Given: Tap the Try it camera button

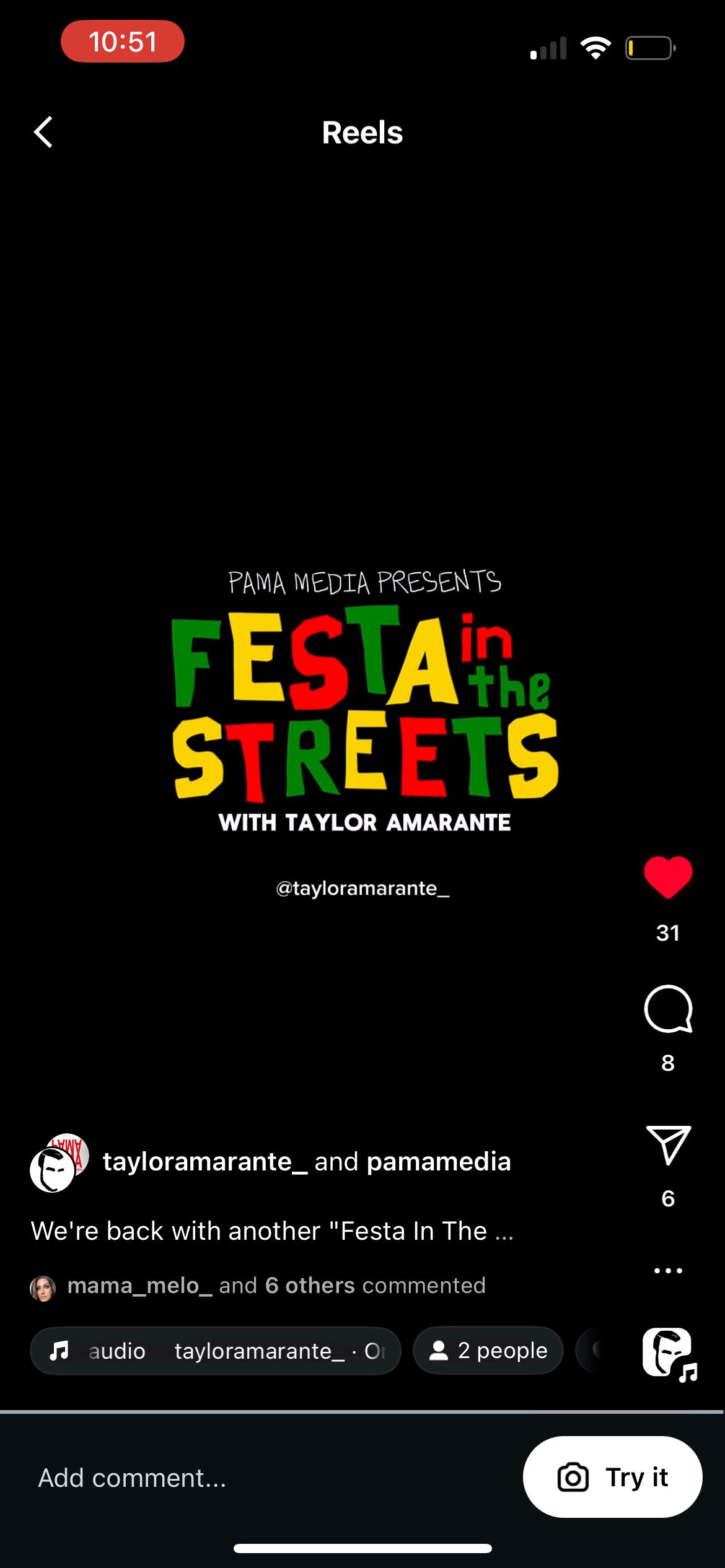Looking at the screenshot, I should (612, 1477).
